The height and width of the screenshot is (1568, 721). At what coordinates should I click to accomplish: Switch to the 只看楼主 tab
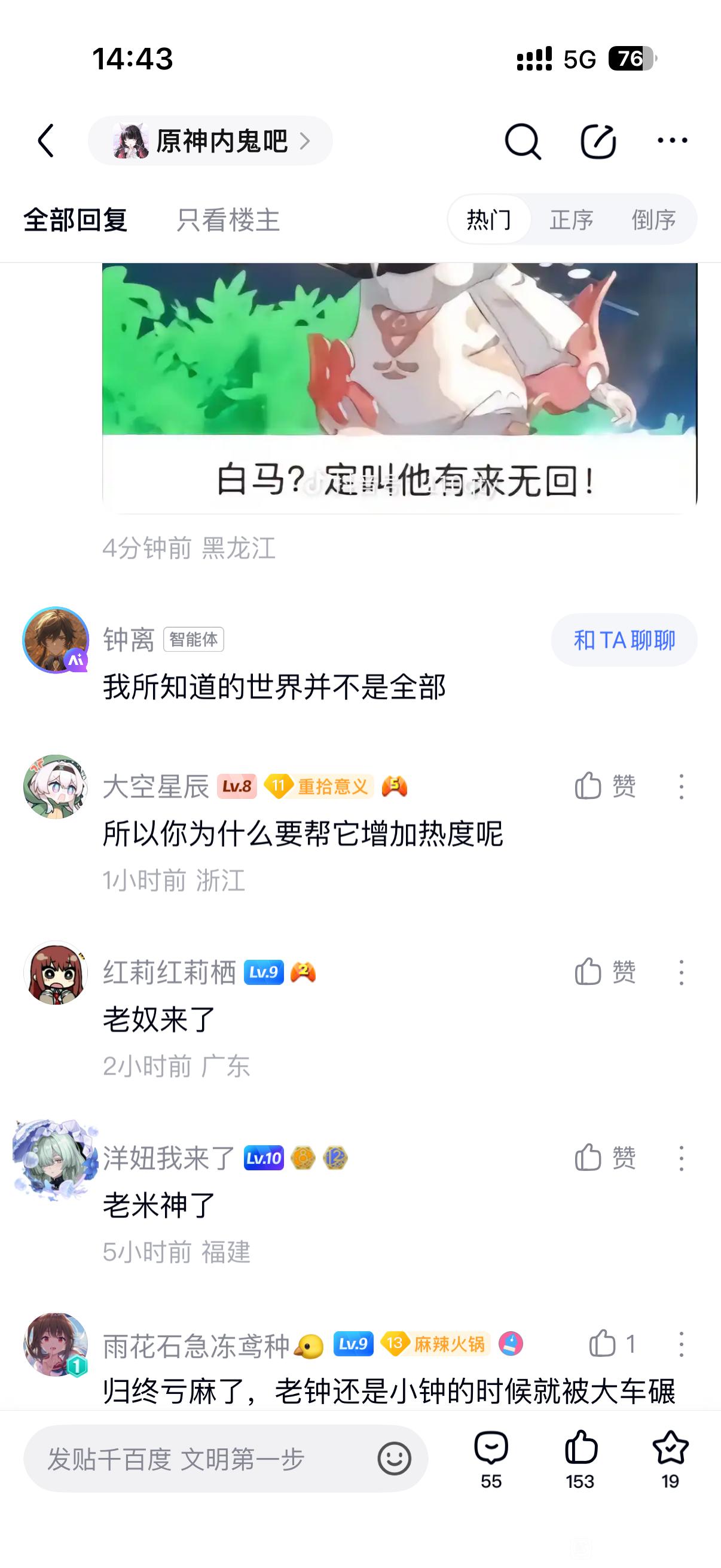[228, 219]
